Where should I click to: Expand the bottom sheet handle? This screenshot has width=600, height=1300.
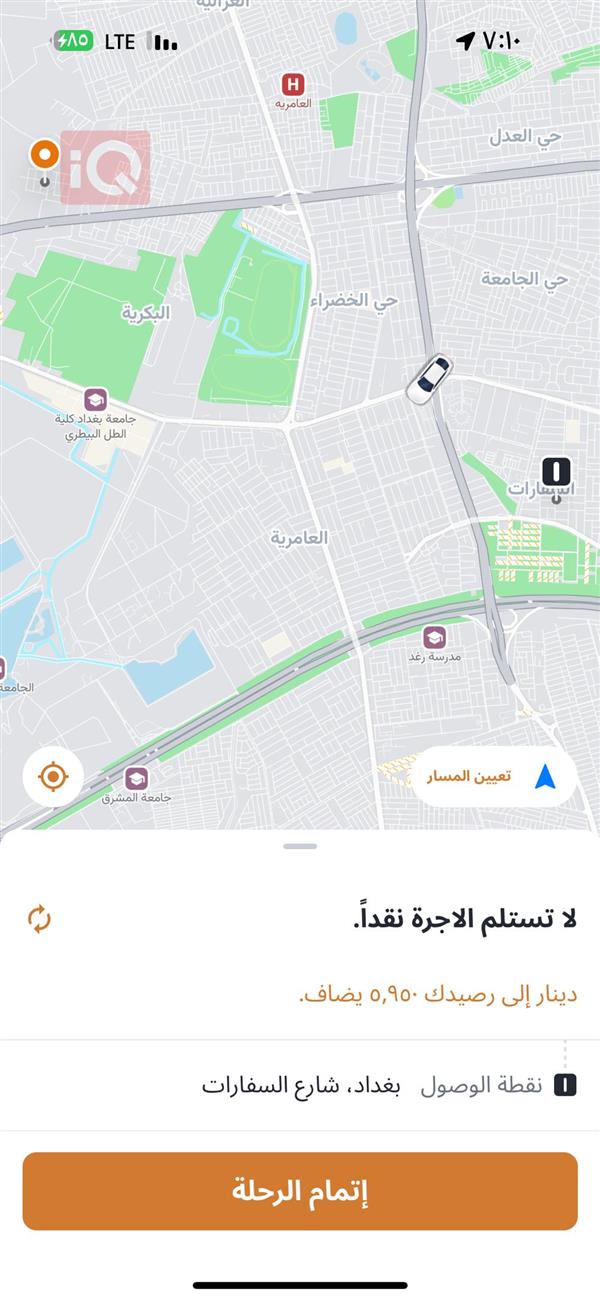point(300,846)
